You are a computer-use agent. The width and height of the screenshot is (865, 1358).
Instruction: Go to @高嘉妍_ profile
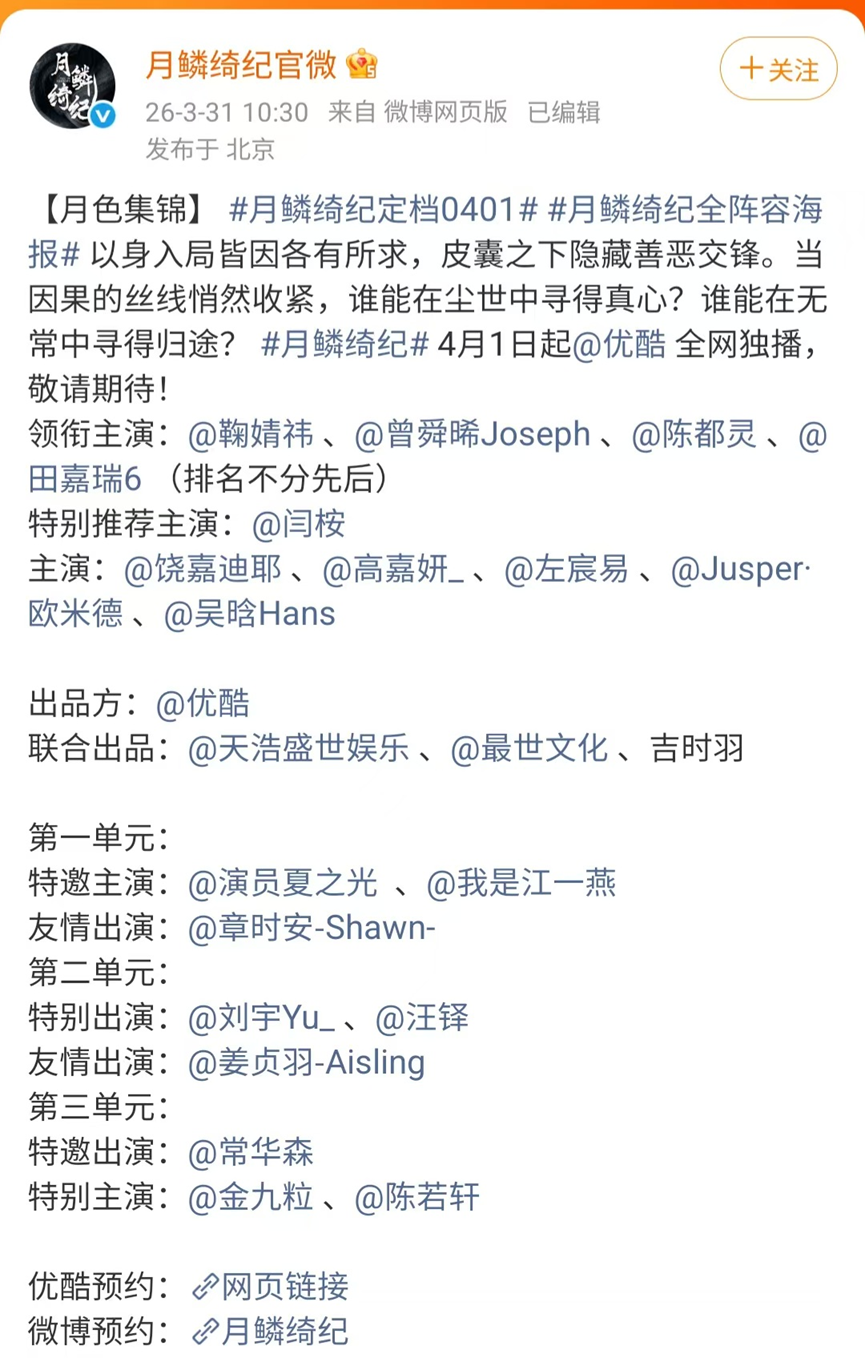pyautogui.click(x=393, y=569)
